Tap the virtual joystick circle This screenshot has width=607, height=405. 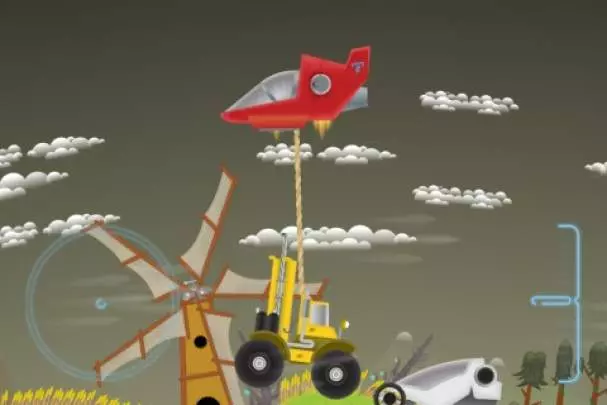pos(101,303)
